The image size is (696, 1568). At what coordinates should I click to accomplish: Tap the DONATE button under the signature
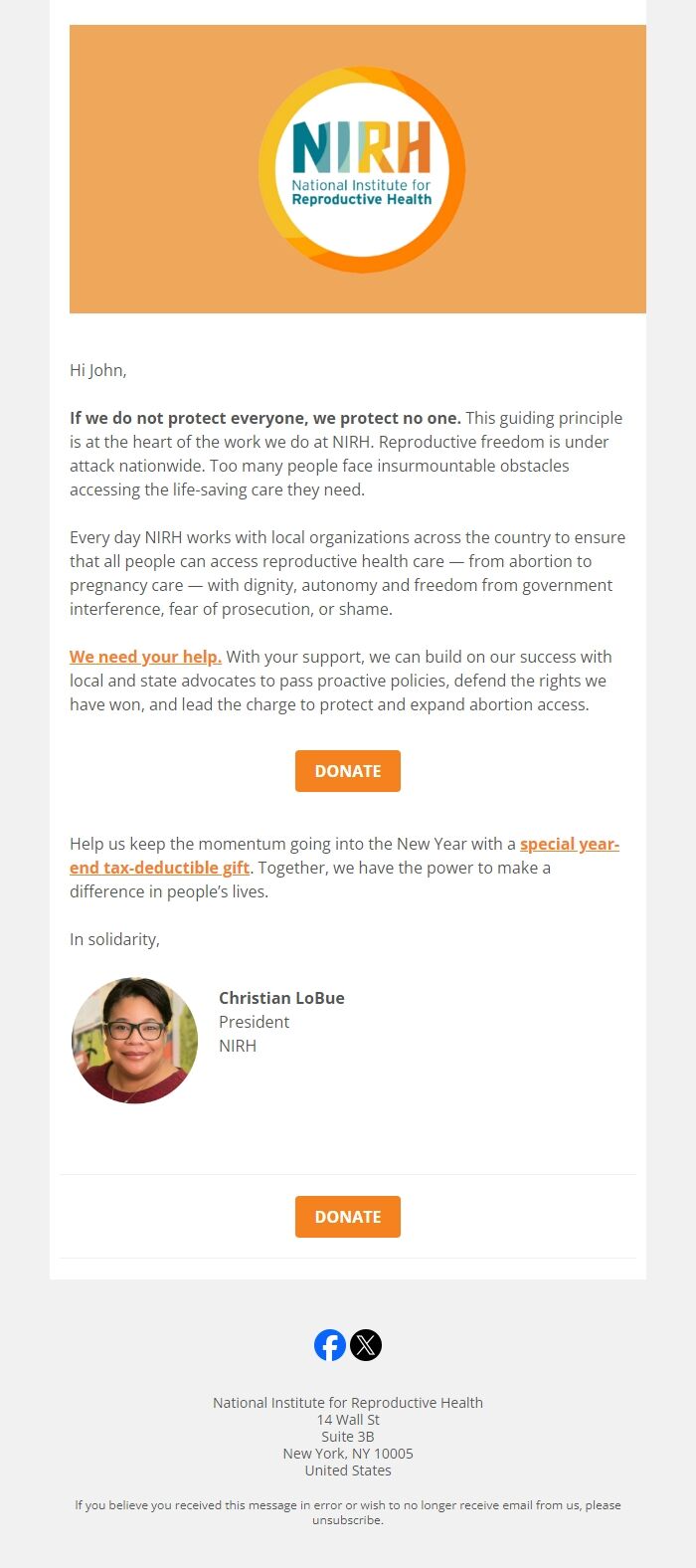pos(348,1217)
